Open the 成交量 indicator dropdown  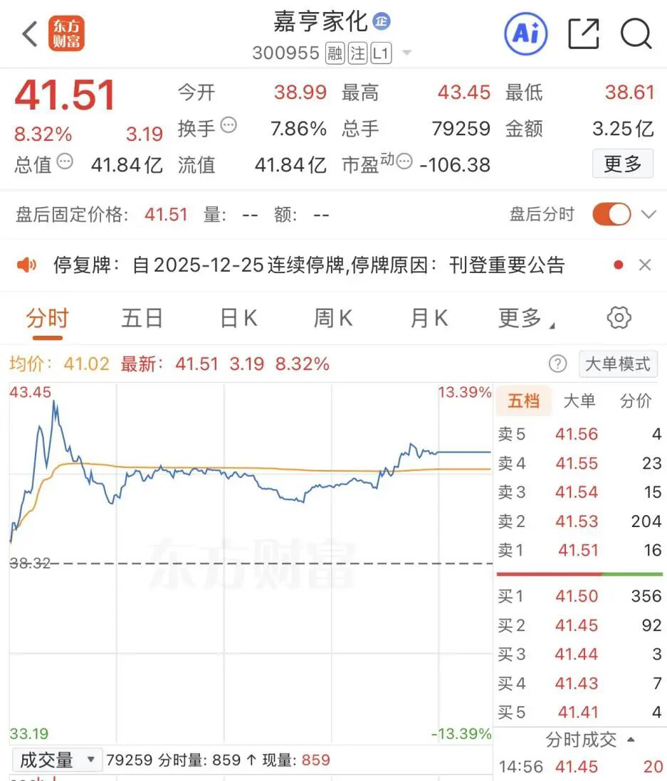(x=57, y=760)
